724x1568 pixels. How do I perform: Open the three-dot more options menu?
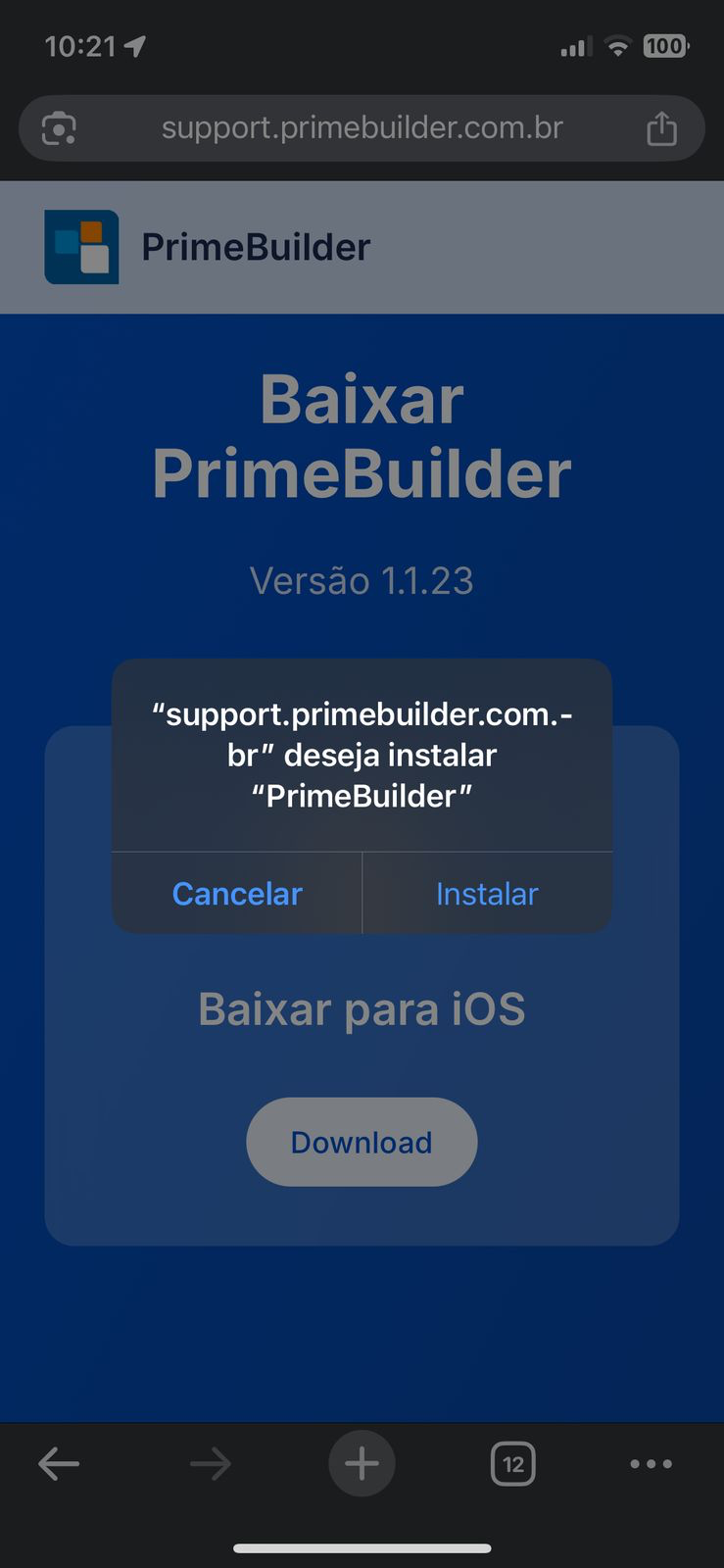652,1463
